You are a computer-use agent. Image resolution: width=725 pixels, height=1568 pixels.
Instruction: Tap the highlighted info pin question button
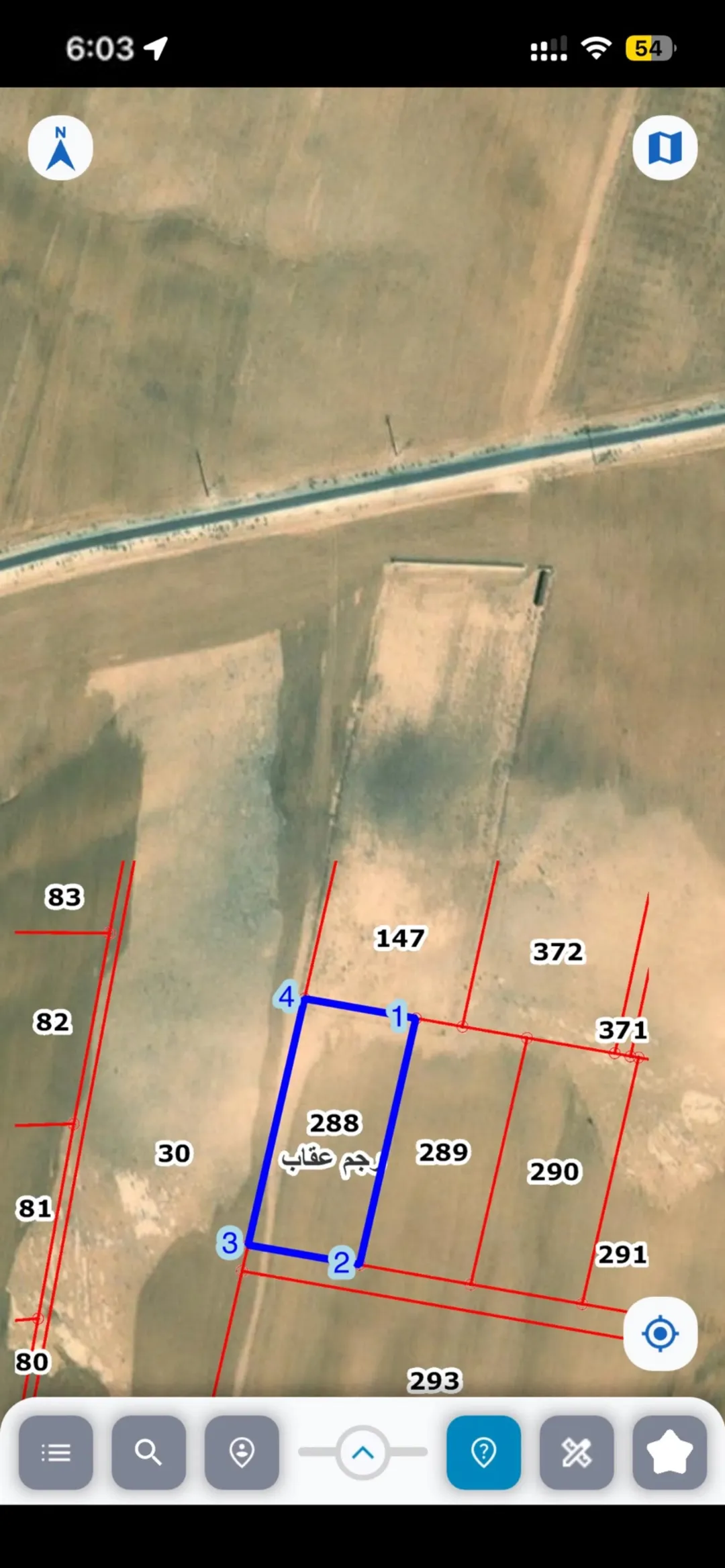(x=484, y=1453)
